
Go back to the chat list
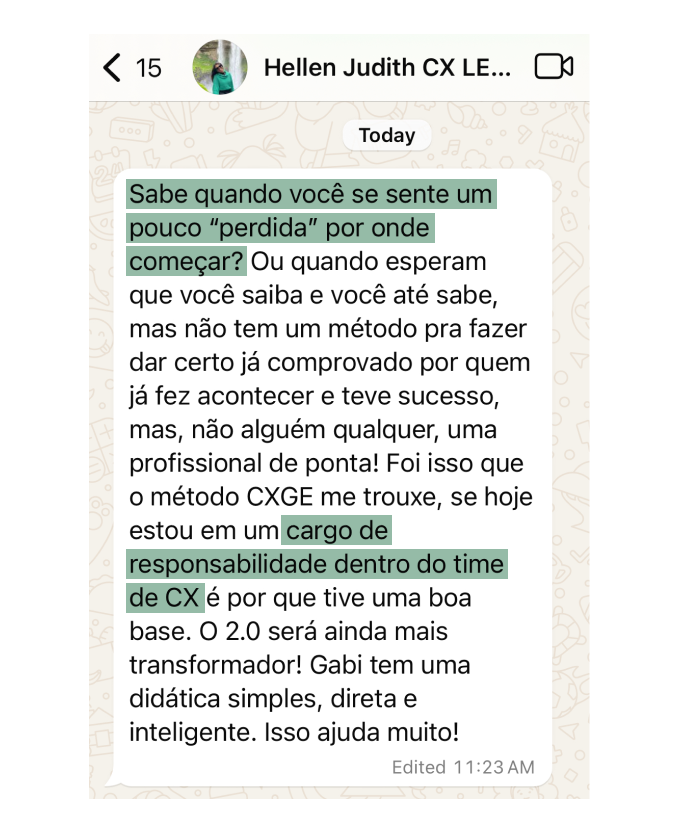pos(113,68)
